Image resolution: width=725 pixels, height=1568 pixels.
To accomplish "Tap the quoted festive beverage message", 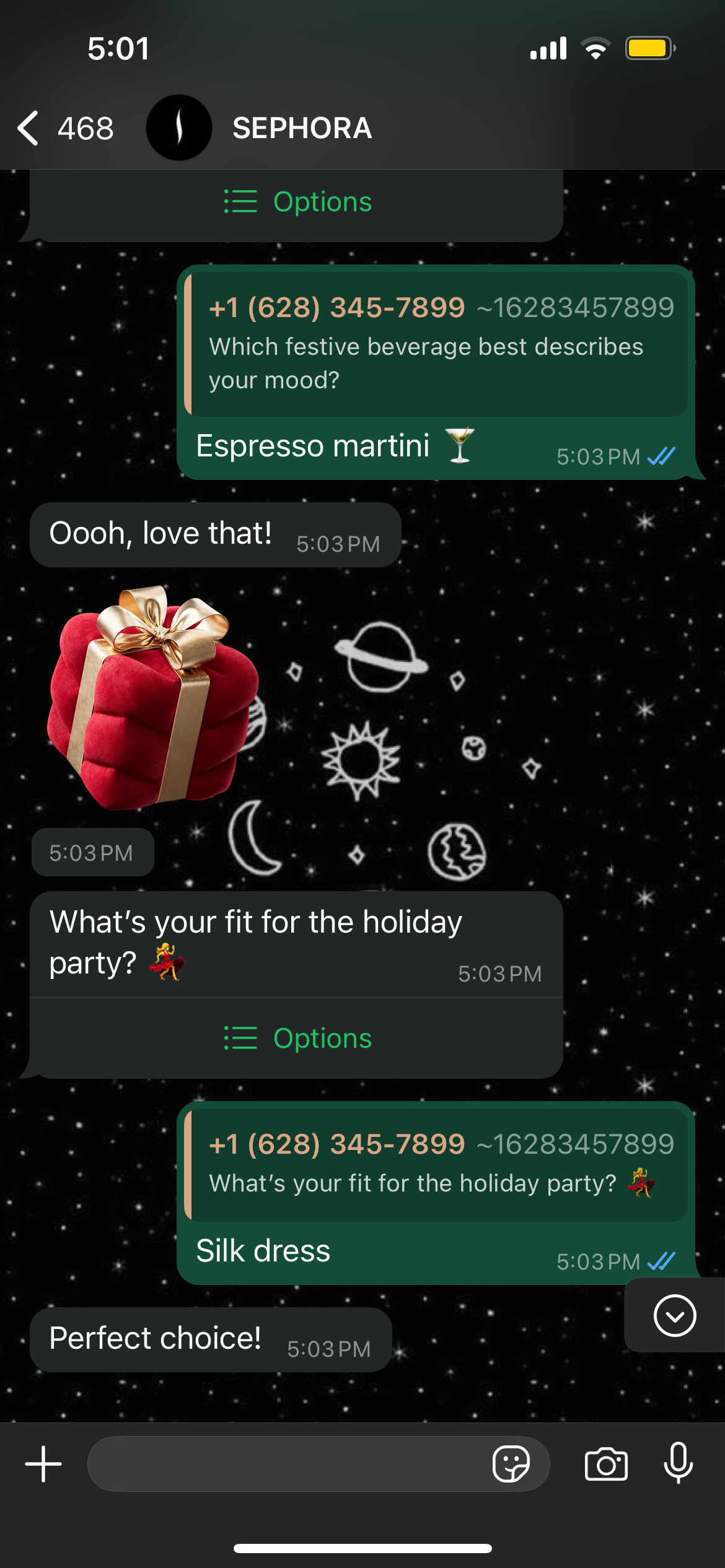I will tap(436, 344).
